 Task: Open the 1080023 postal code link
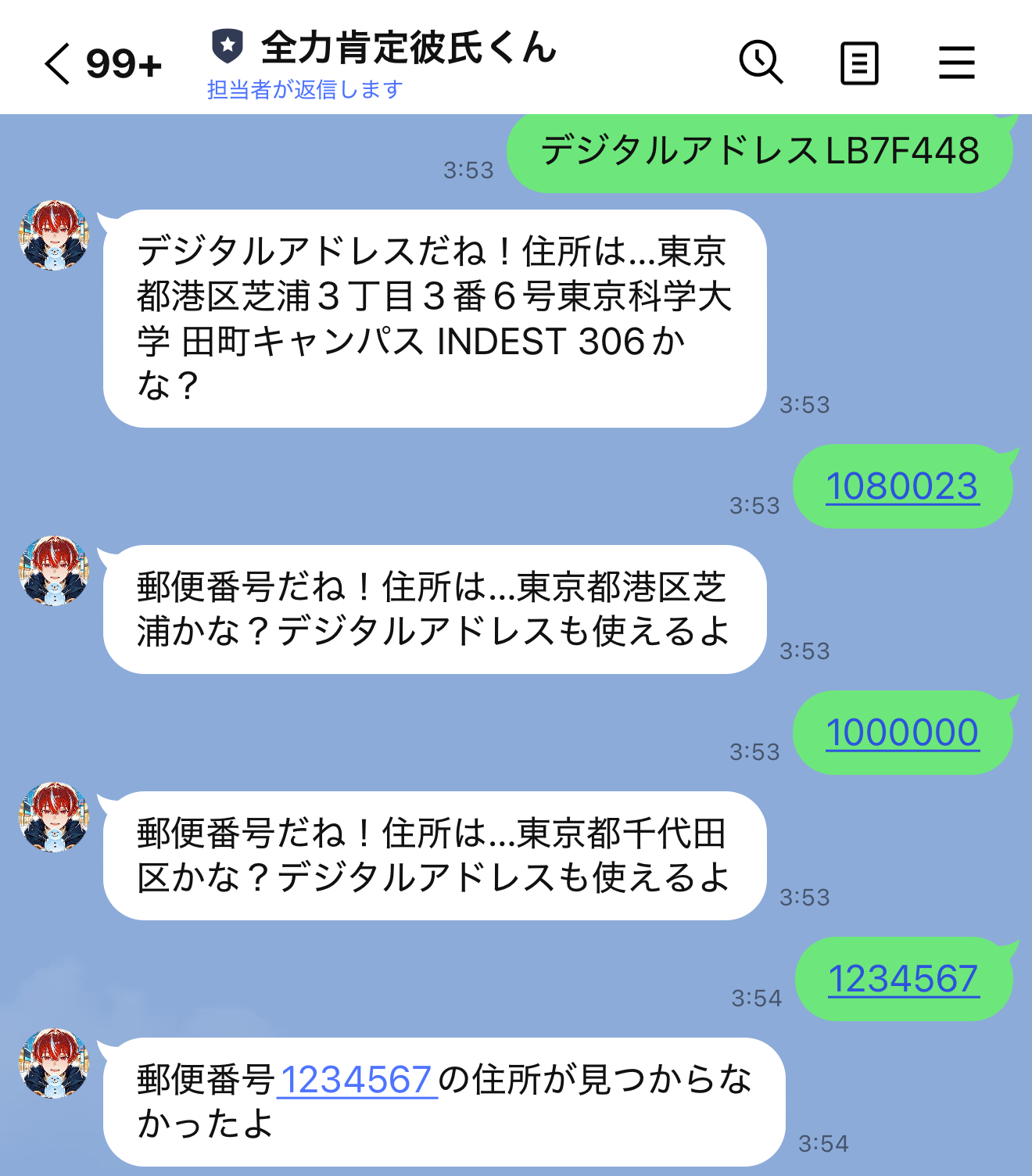[903, 486]
